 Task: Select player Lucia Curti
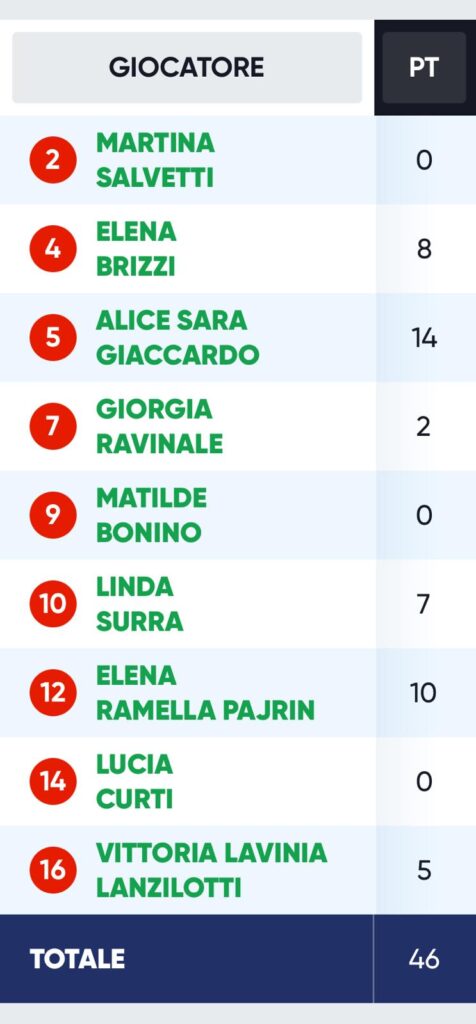click(x=135, y=782)
